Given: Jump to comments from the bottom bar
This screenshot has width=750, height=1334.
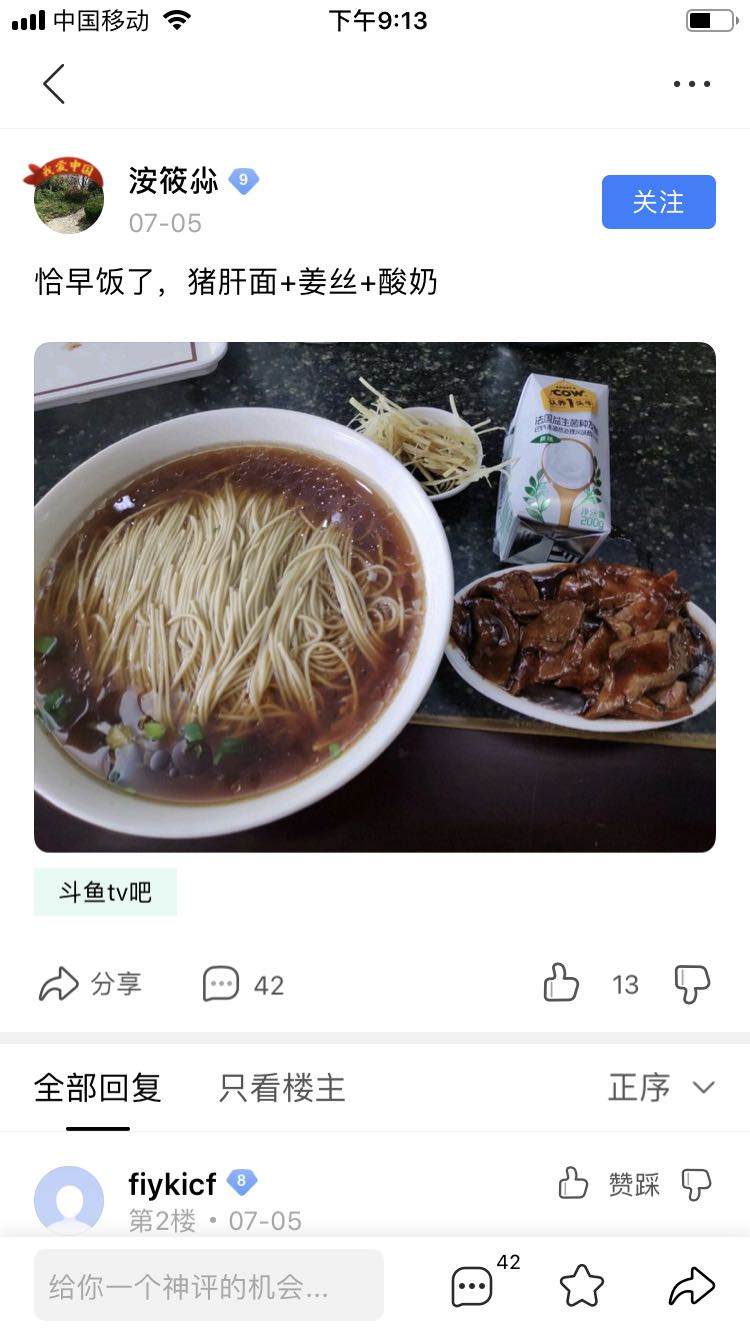Looking at the screenshot, I should pos(473,1285).
